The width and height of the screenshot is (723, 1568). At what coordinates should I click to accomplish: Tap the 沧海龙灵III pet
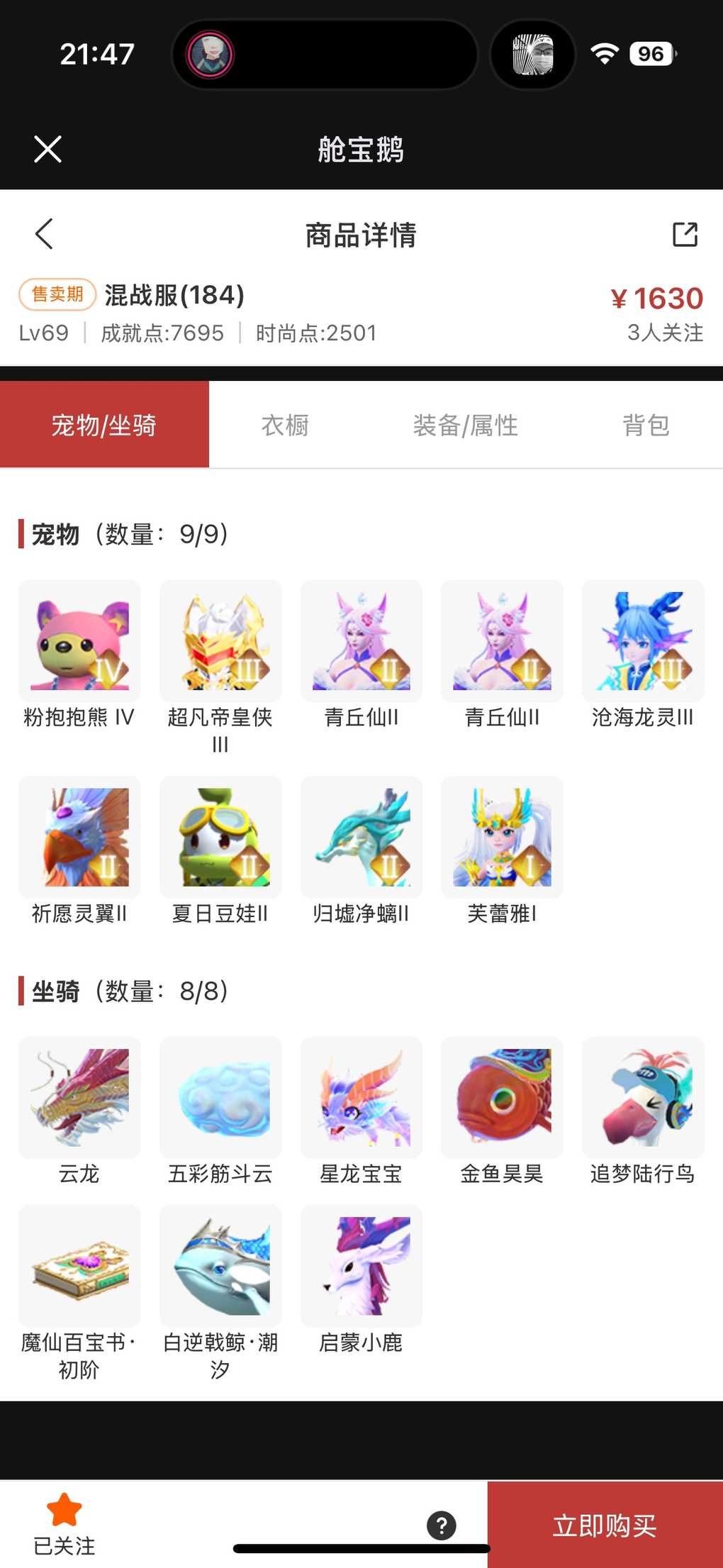click(643, 641)
